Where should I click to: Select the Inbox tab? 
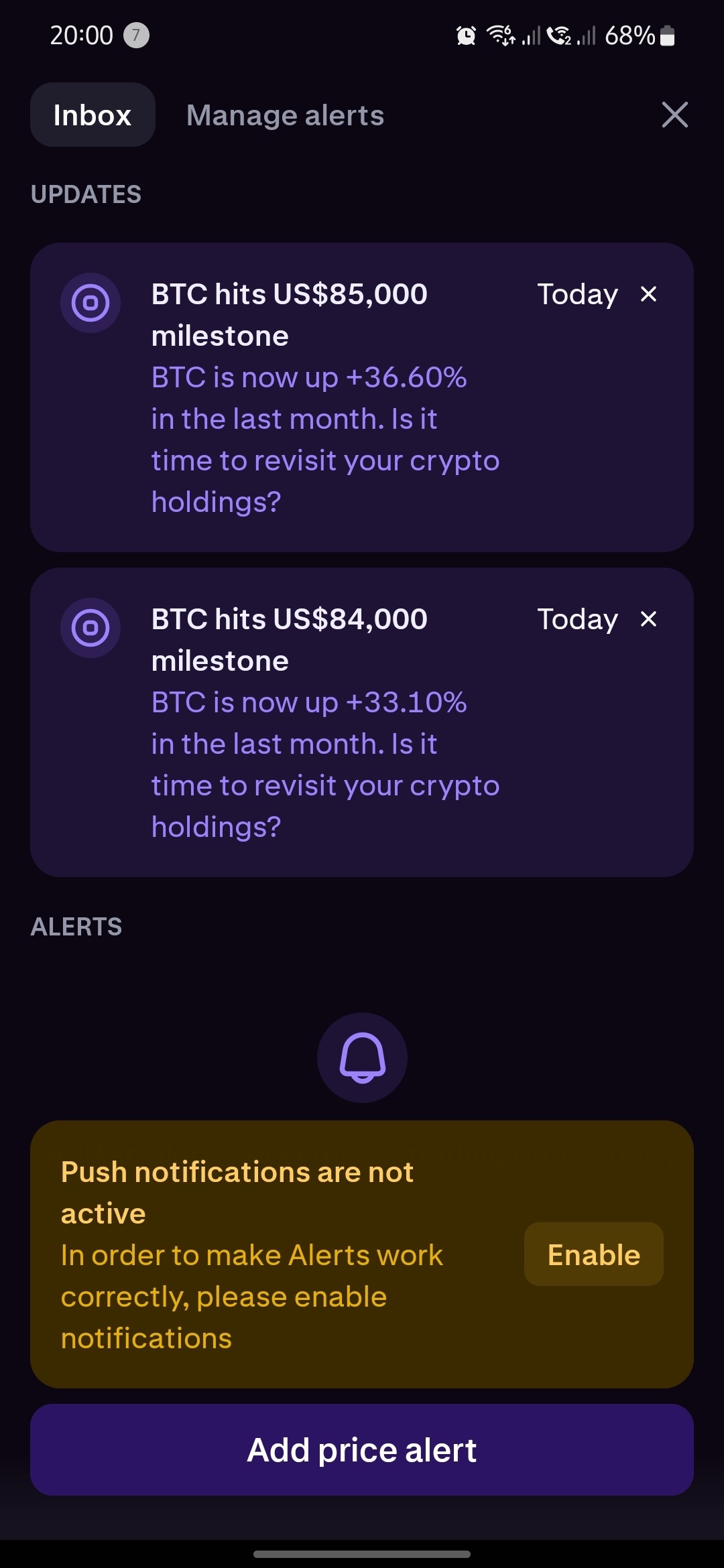click(93, 115)
